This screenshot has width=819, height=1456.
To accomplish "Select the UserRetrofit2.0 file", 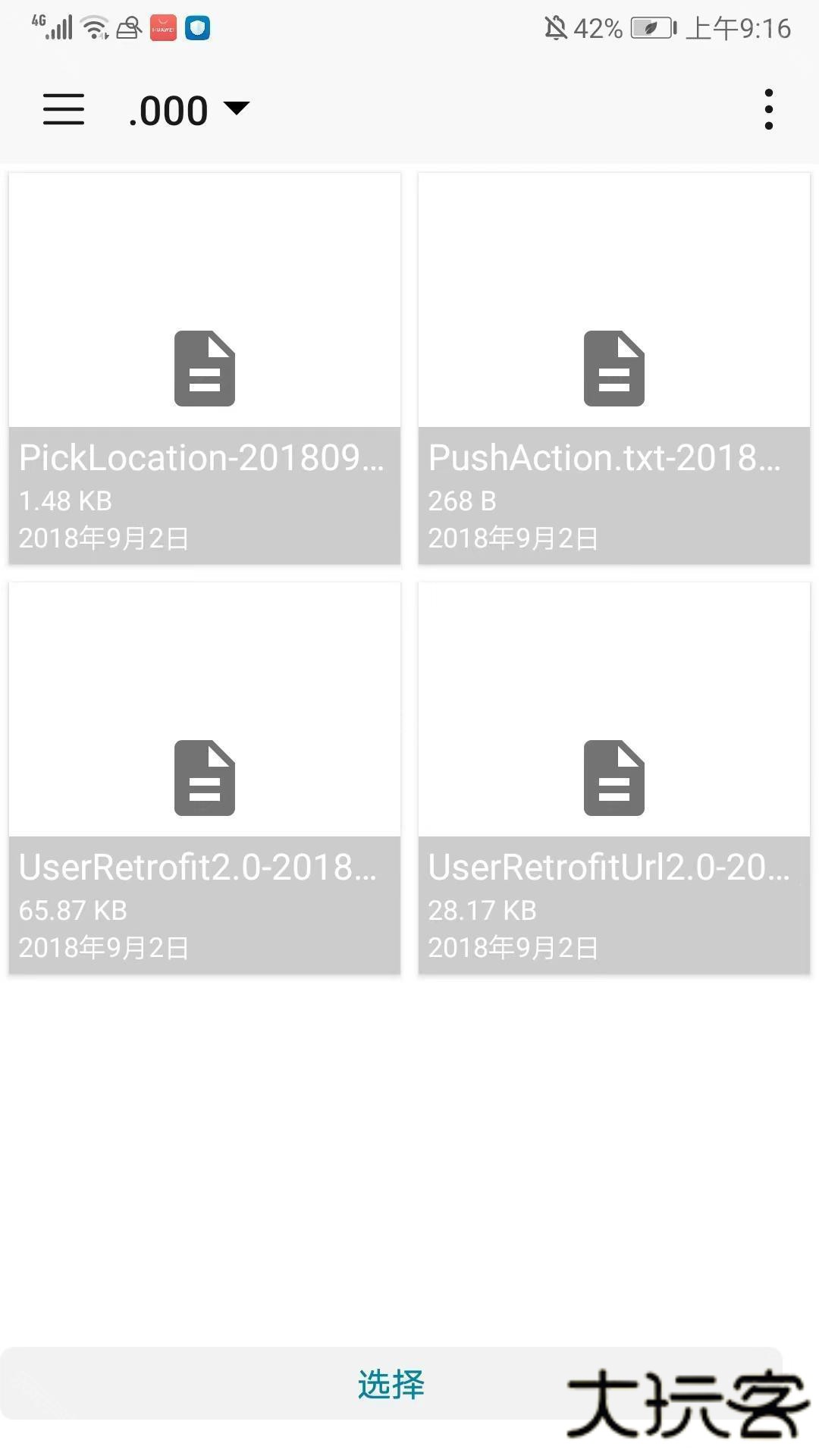I will click(205, 778).
